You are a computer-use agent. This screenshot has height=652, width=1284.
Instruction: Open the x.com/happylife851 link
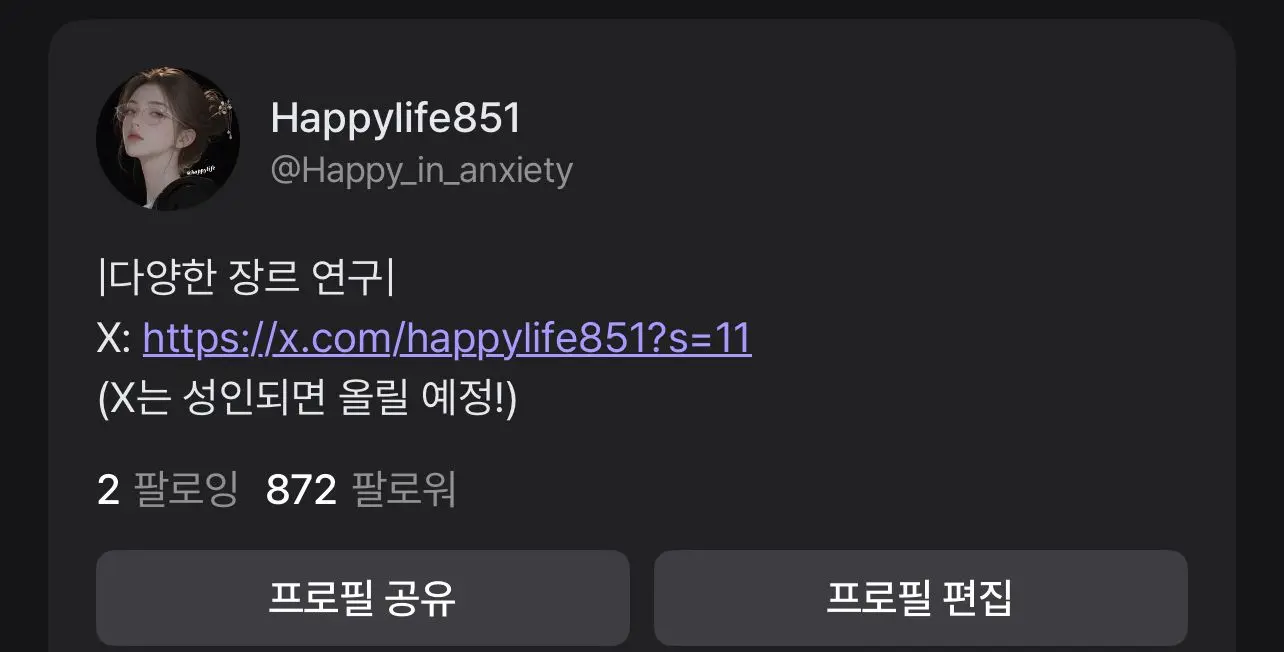click(447, 339)
